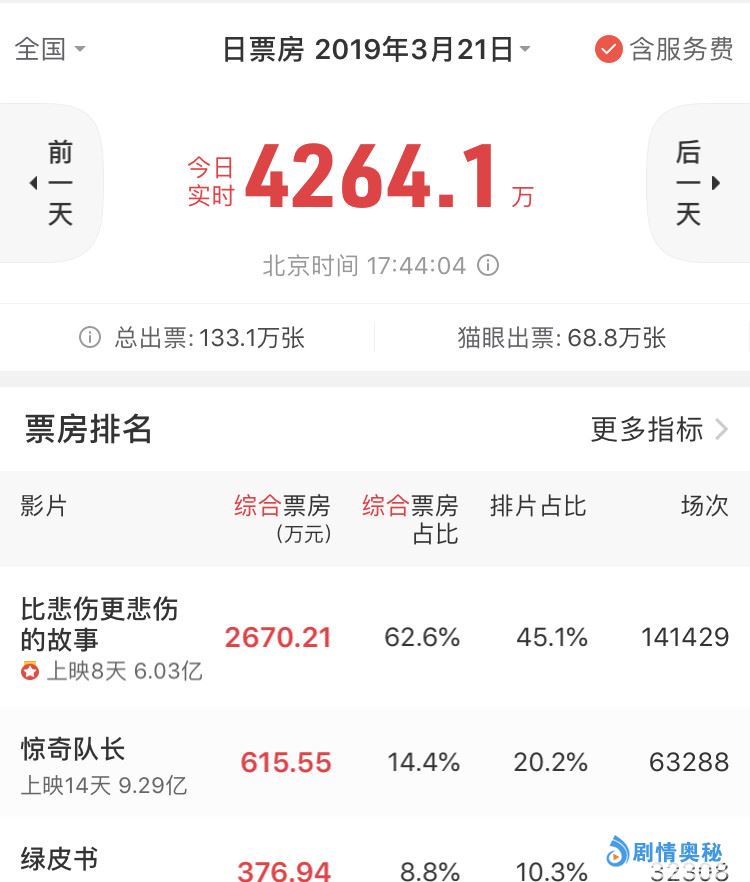Go to the previous day (前一天)

(56, 183)
